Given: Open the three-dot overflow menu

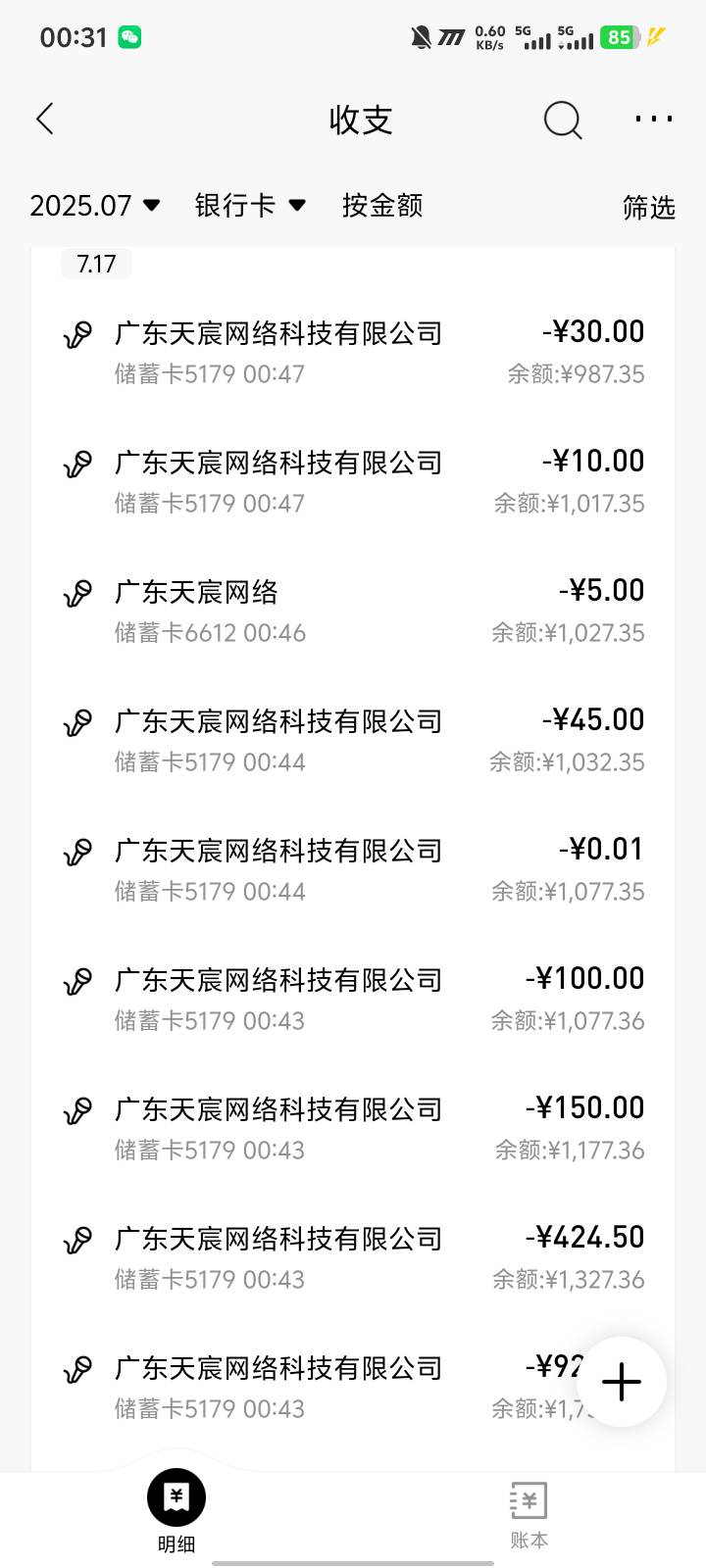Looking at the screenshot, I should pyautogui.click(x=653, y=120).
